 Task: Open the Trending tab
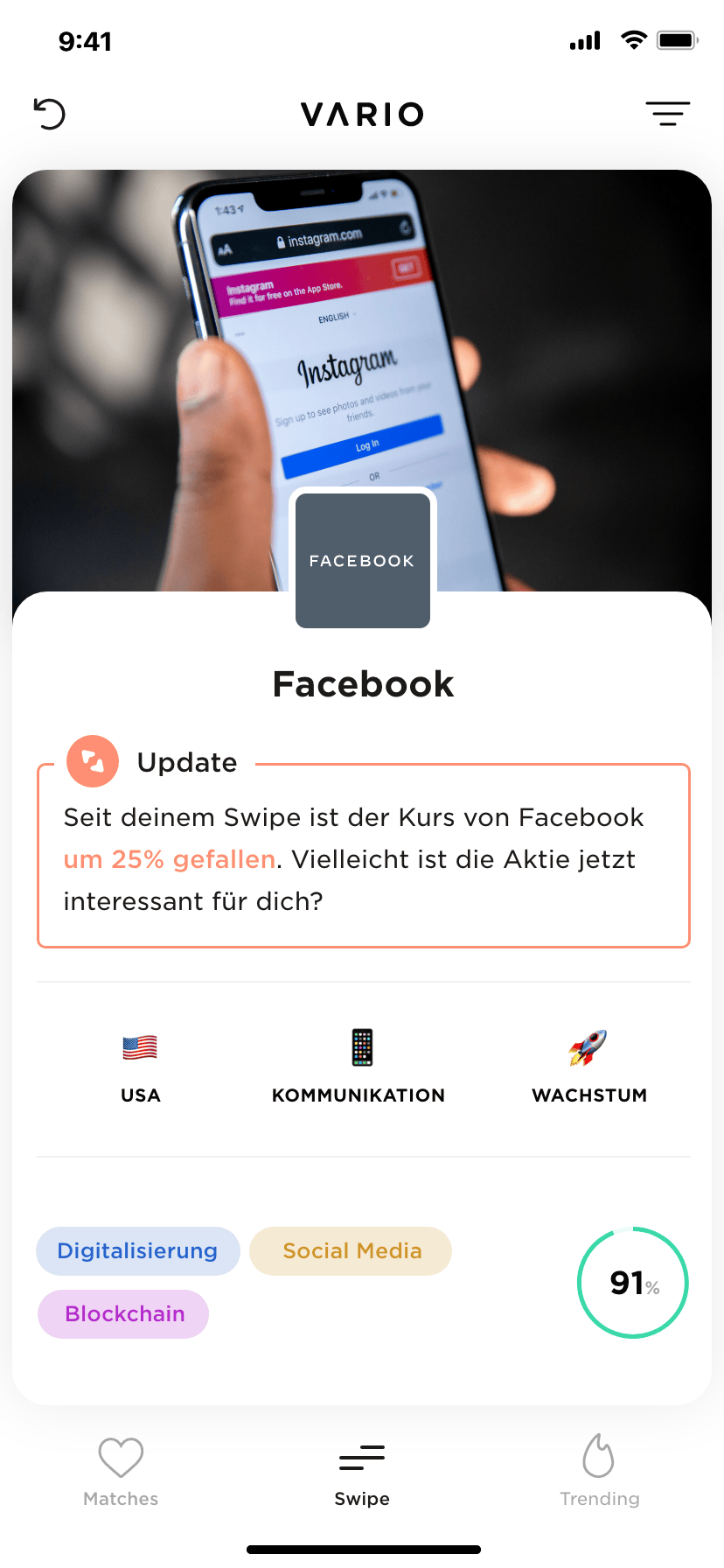coord(600,1472)
